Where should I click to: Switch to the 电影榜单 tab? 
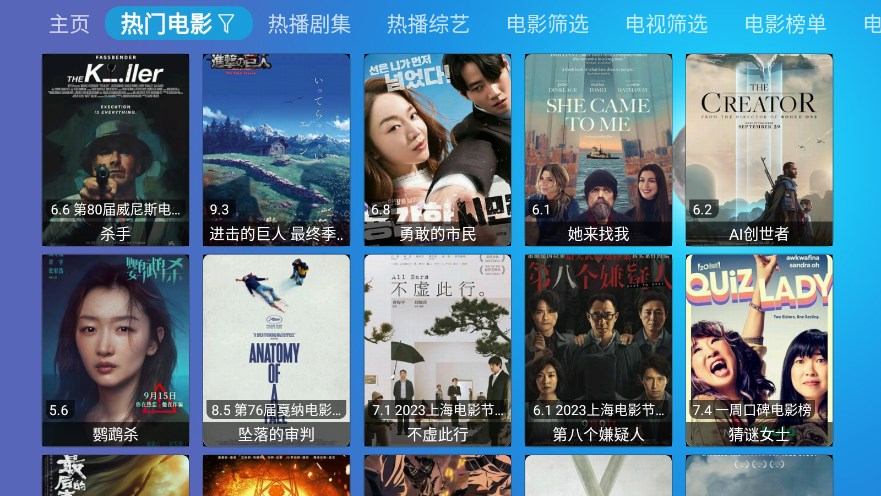[x=785, y=24]
